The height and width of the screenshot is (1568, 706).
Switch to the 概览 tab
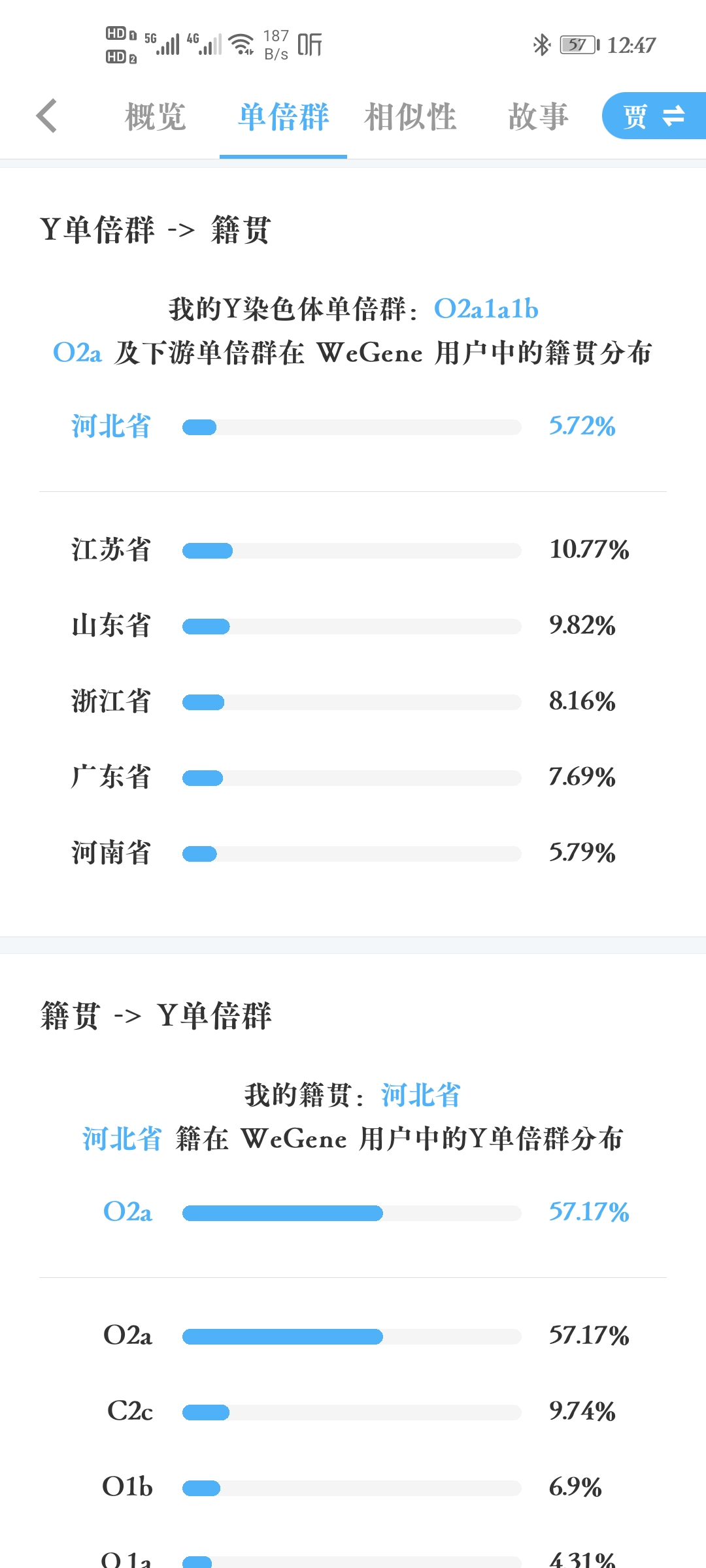(156, 117)
